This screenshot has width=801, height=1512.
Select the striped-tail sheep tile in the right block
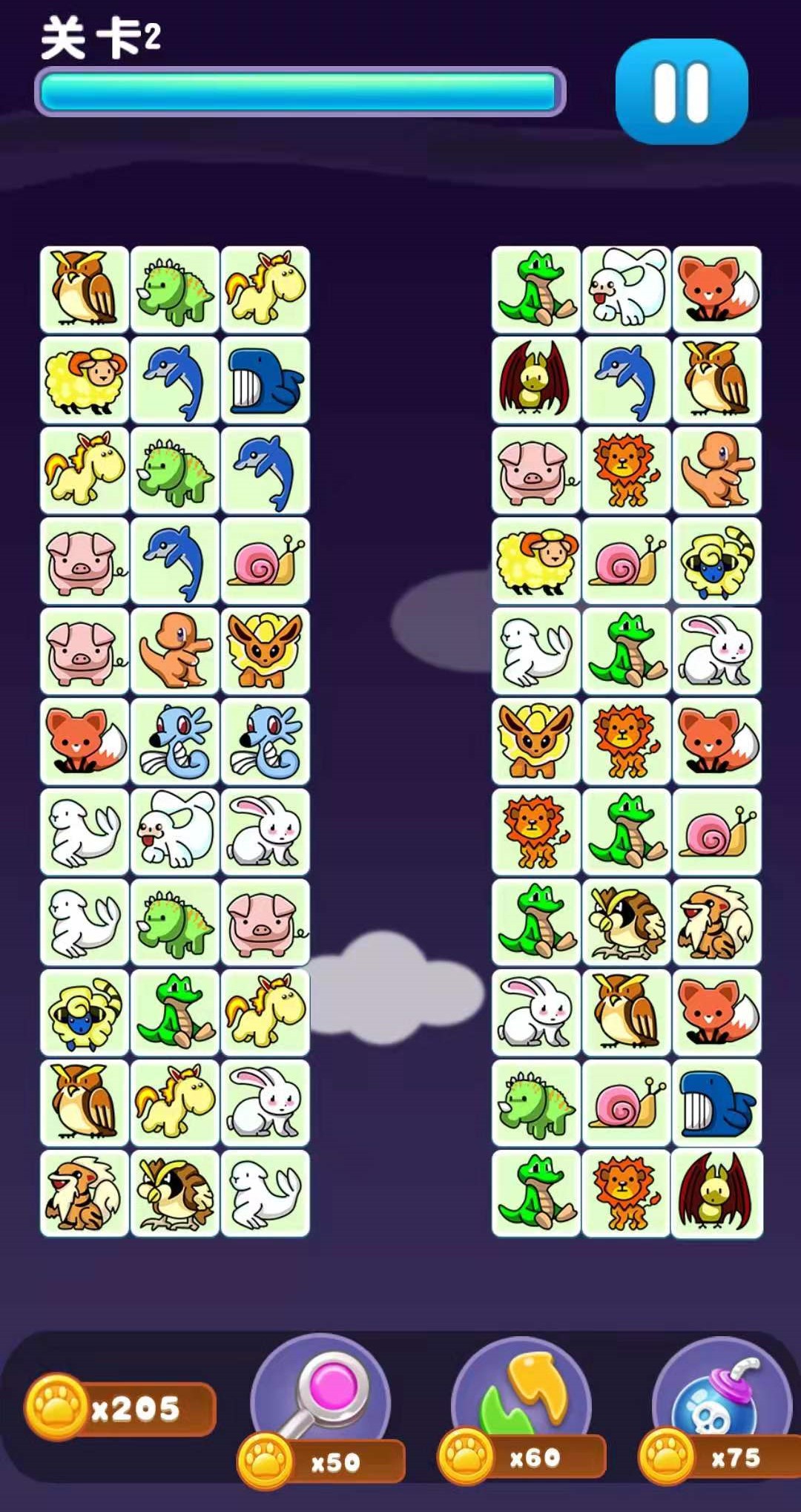click(716, 562)
